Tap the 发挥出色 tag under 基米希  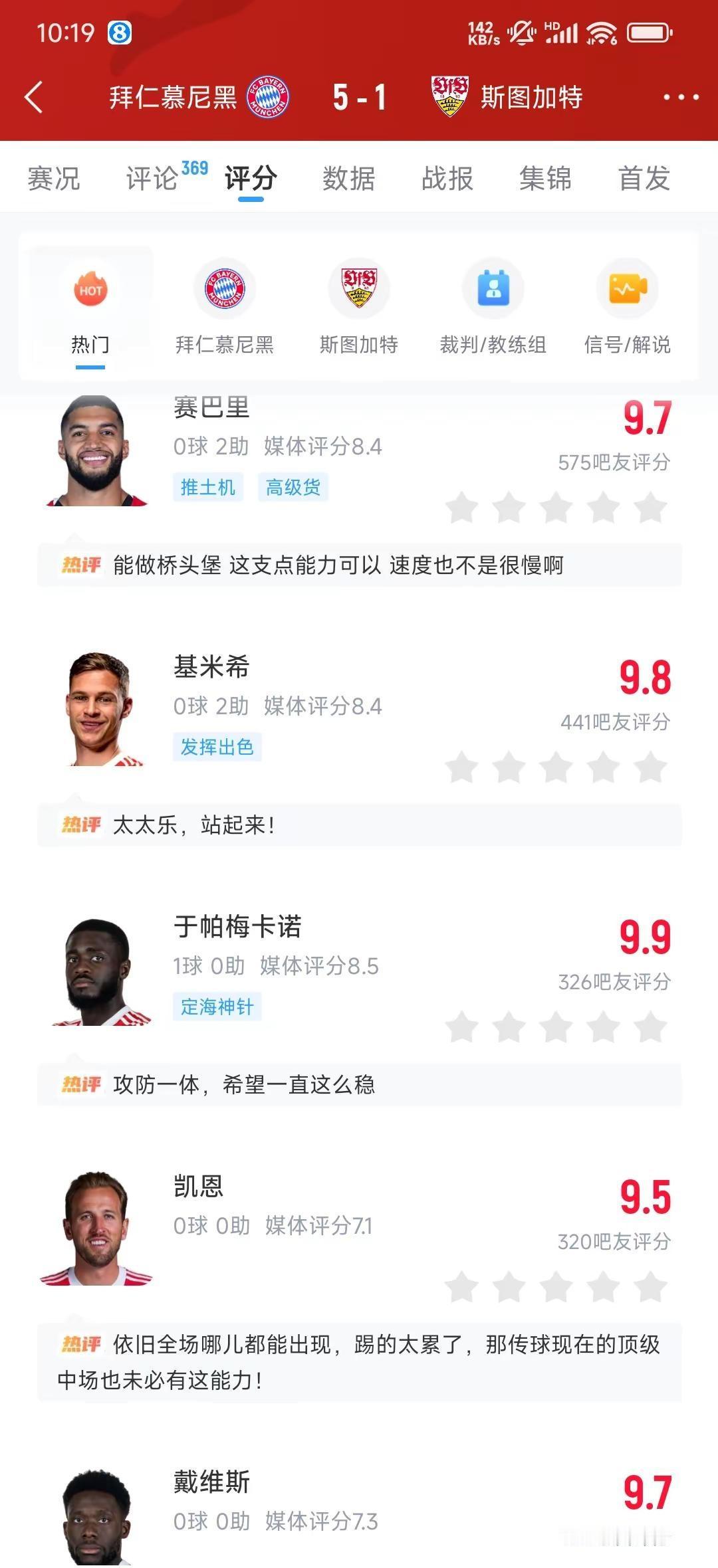pos(217,747)
